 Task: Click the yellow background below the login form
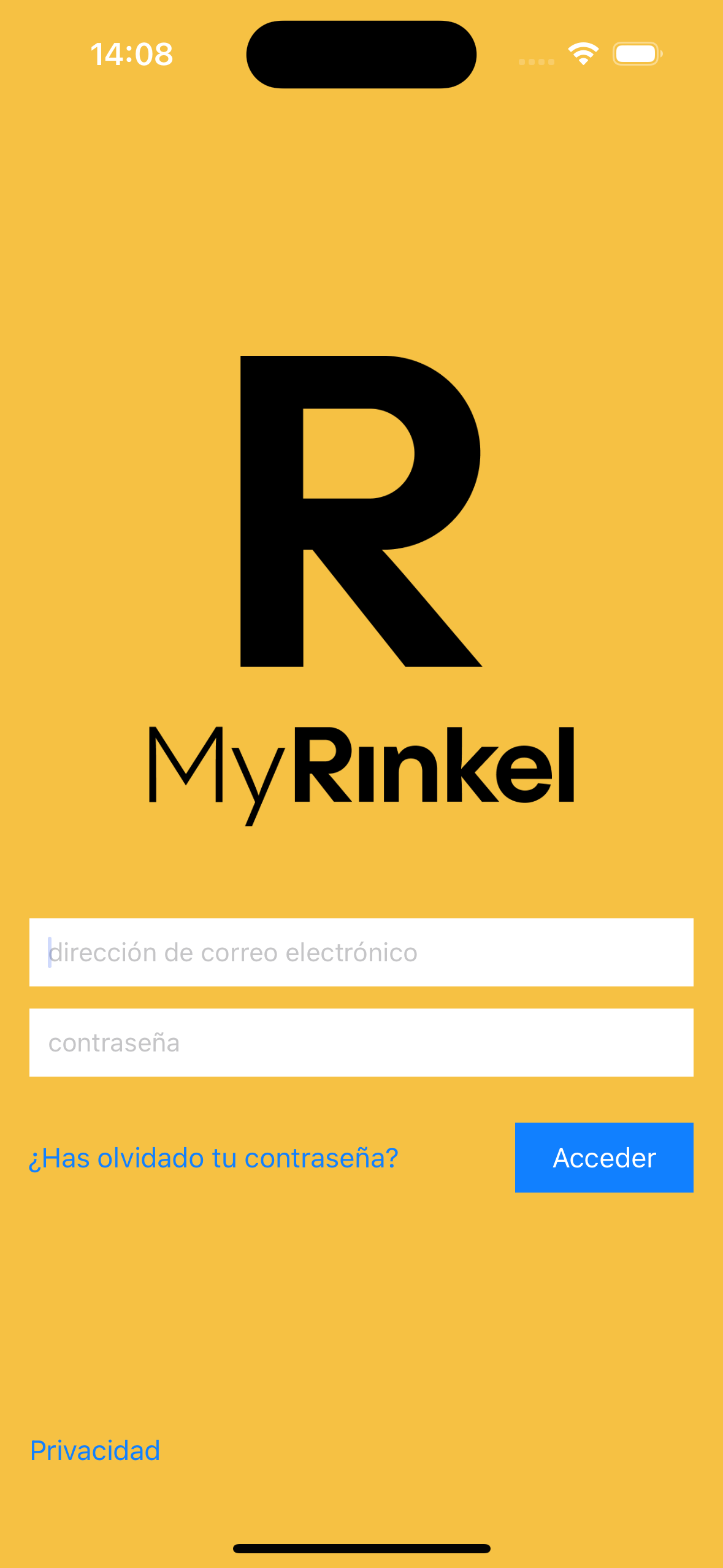tap(361, 1301)
